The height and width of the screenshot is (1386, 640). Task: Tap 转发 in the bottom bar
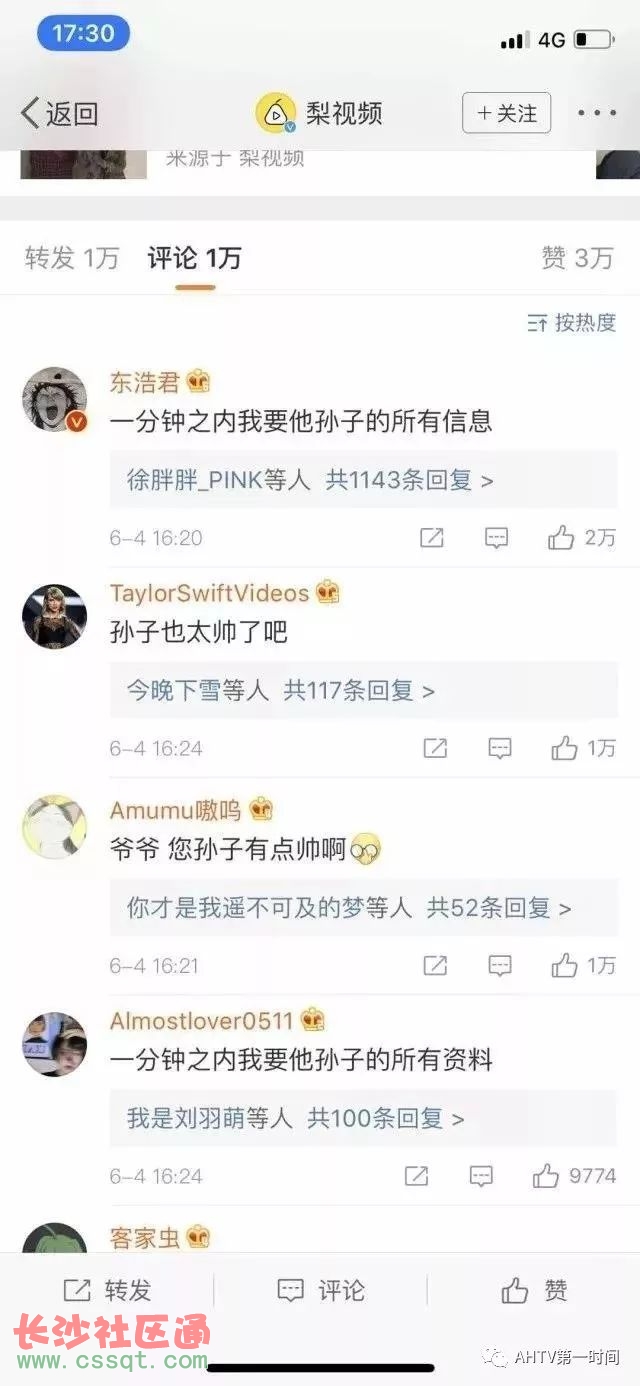click(107, 1290)
